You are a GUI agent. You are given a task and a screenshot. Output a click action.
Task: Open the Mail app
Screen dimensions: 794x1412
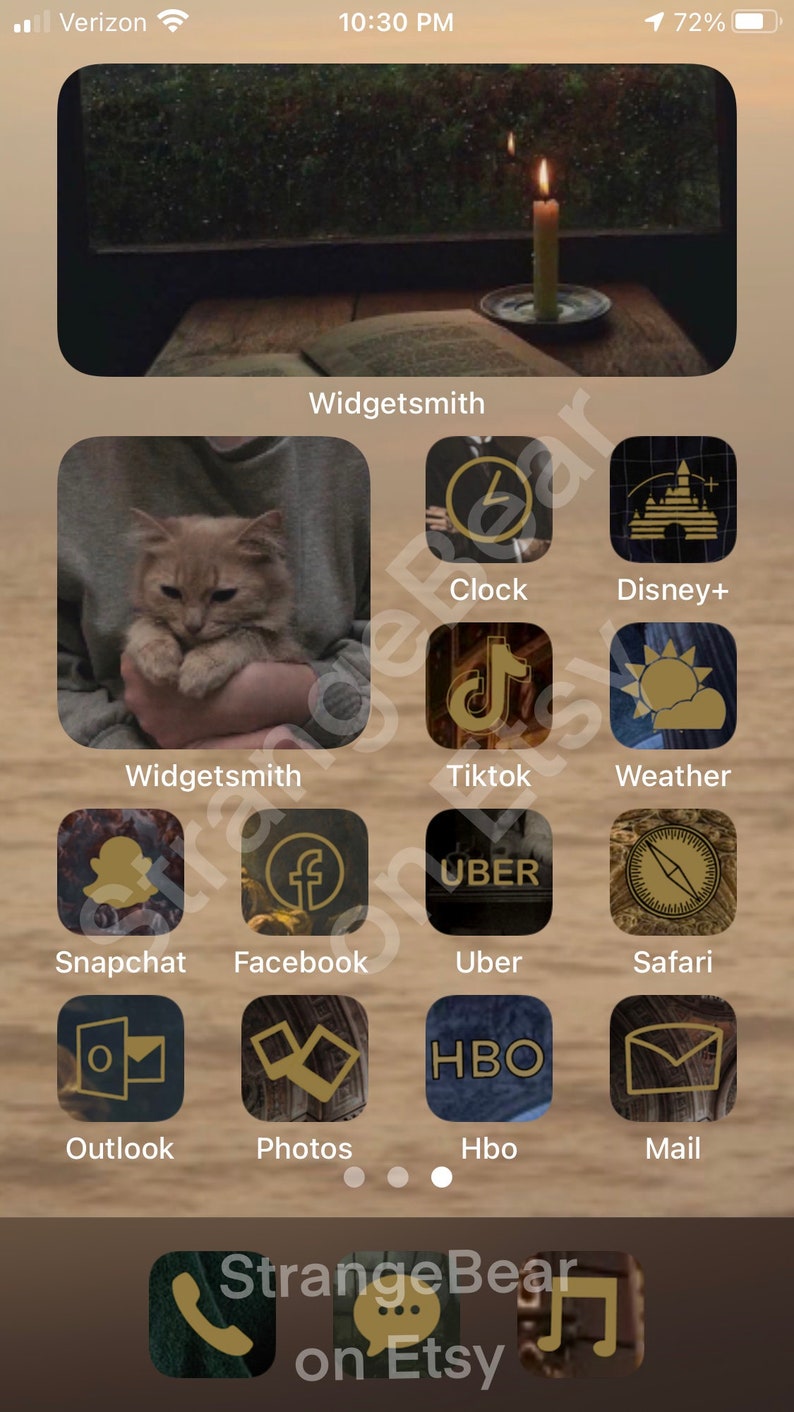(x=673, y=1058)
